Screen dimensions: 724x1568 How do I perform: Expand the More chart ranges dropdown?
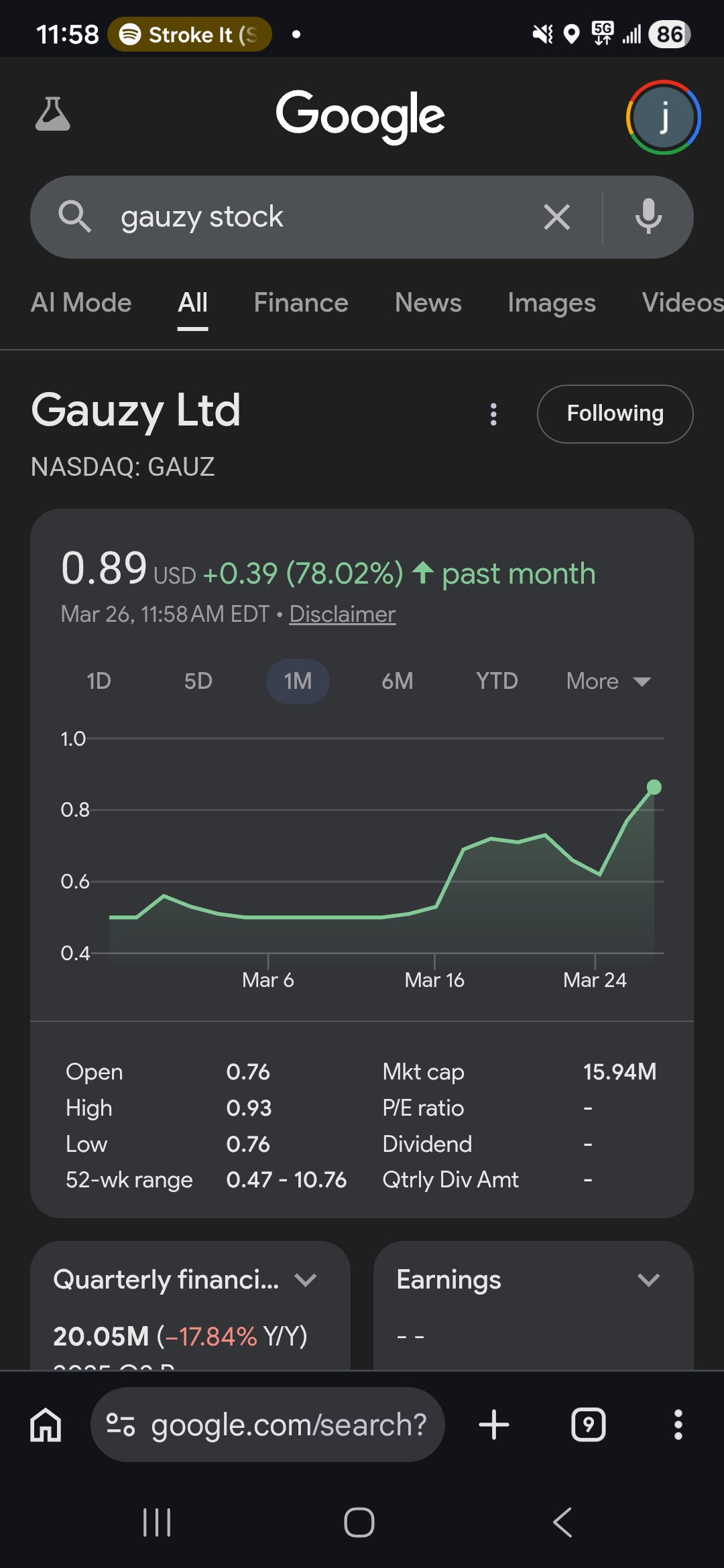point(608,681)
